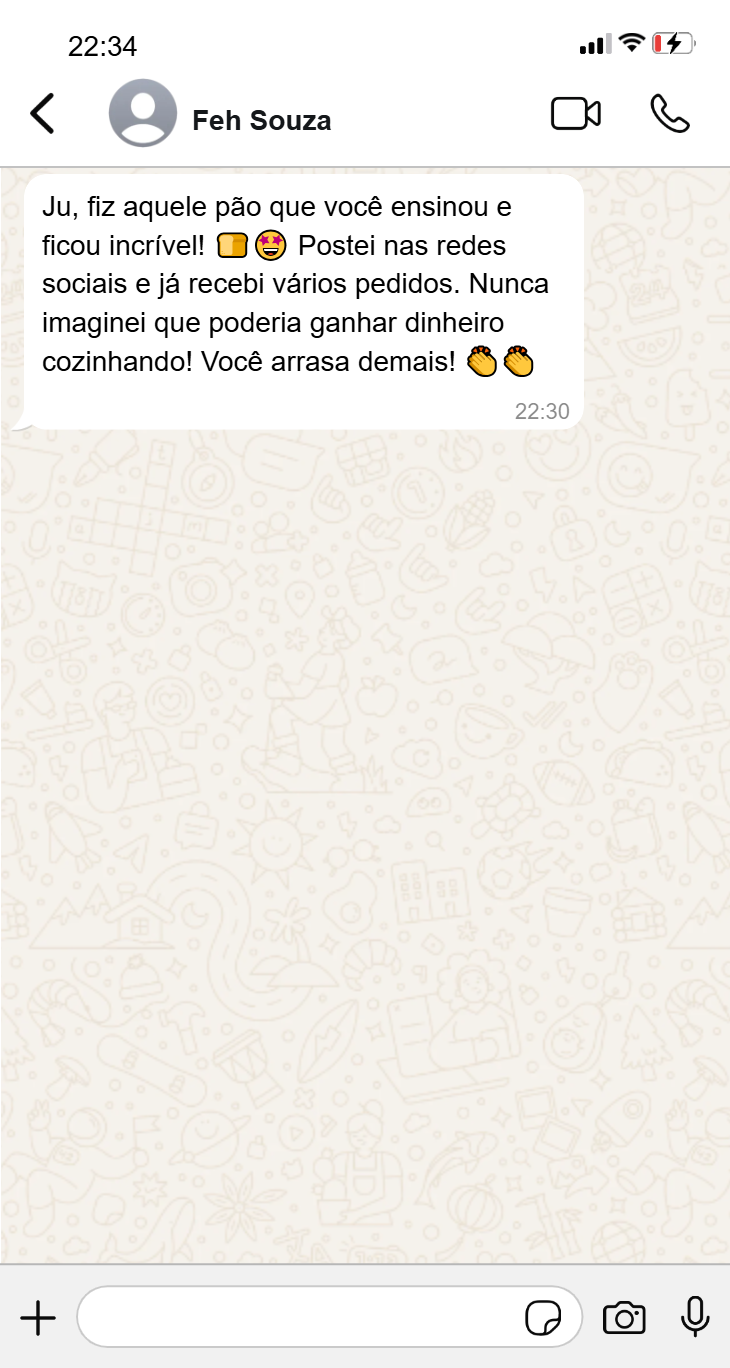Go back to the chat list
730x1368 pixels.
click(x=42, y=114)
